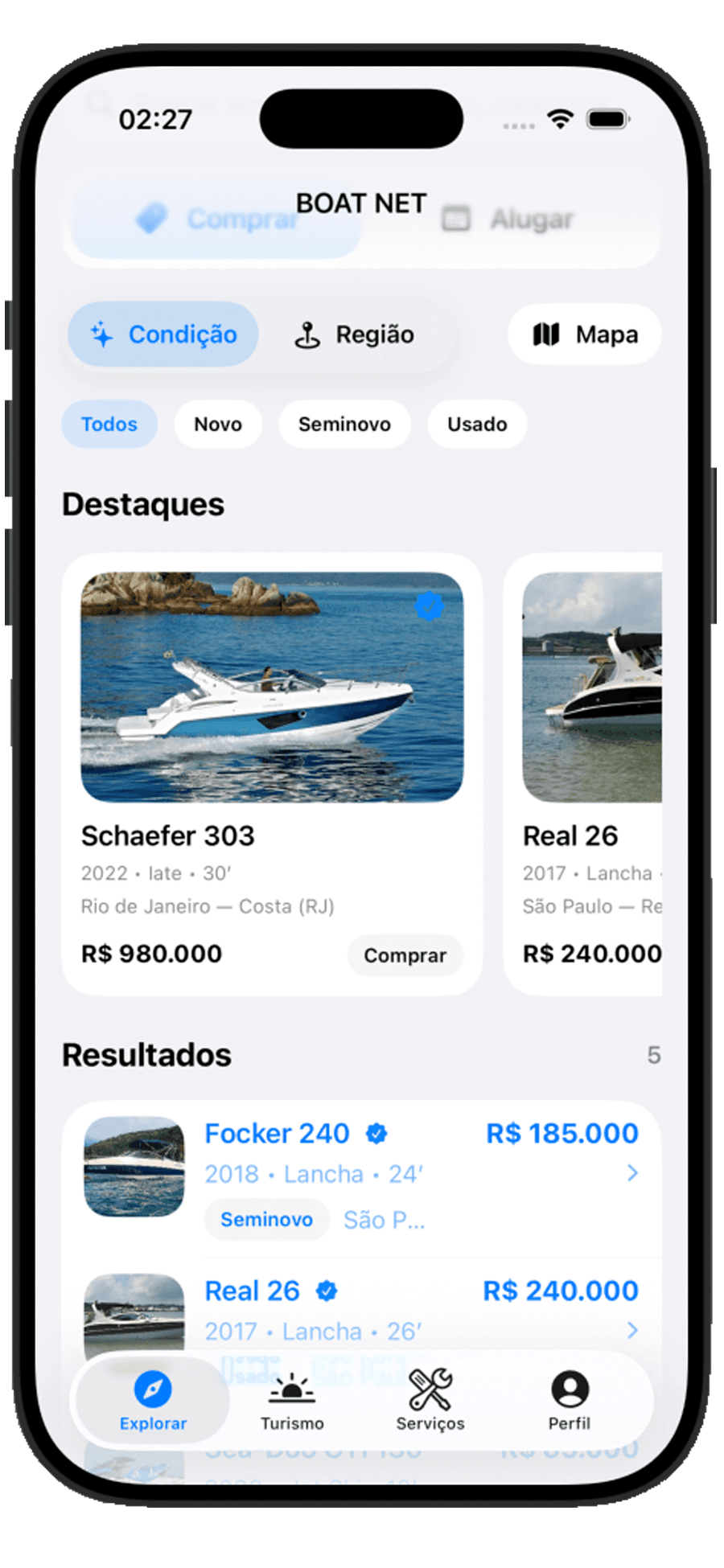Enable the Seminovo condition filter

pos(343,424)
